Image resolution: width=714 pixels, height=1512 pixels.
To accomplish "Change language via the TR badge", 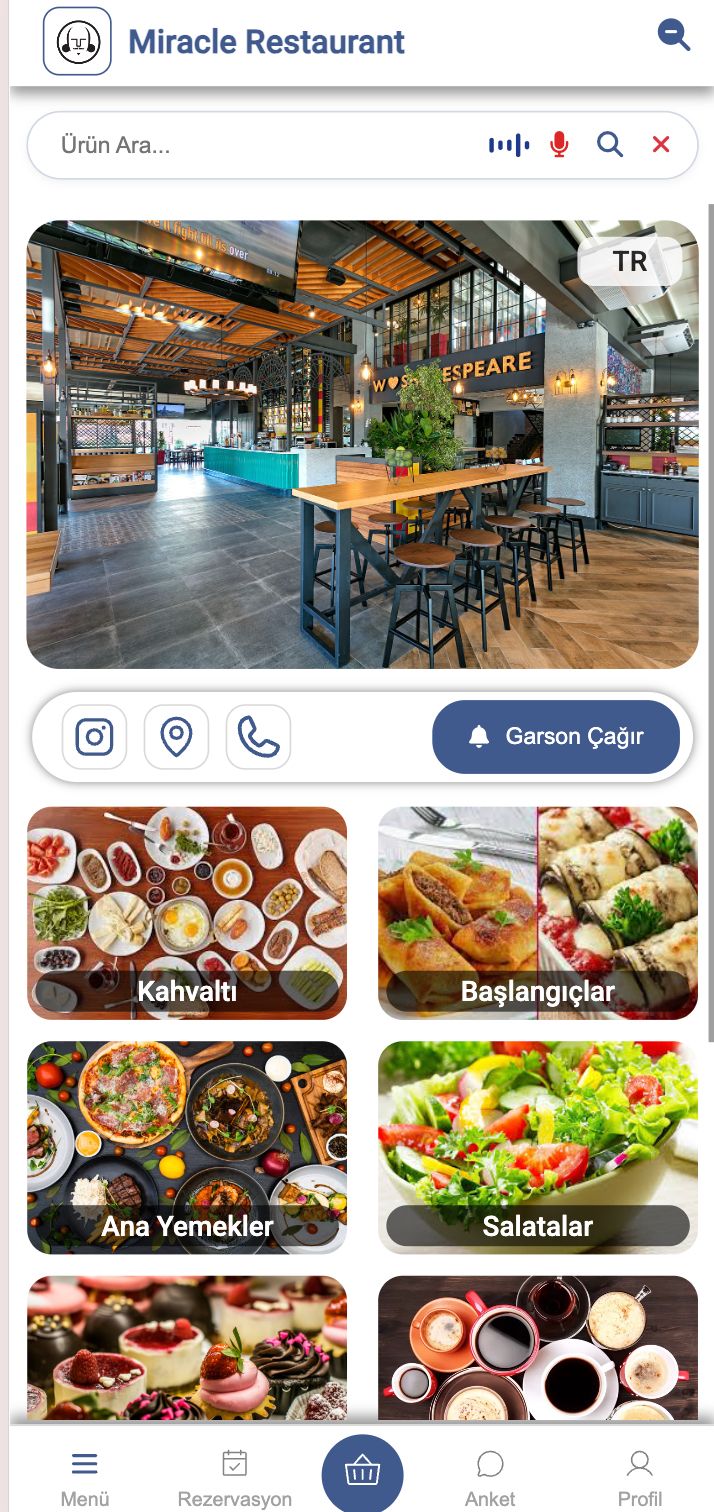I will coord(630,262).
